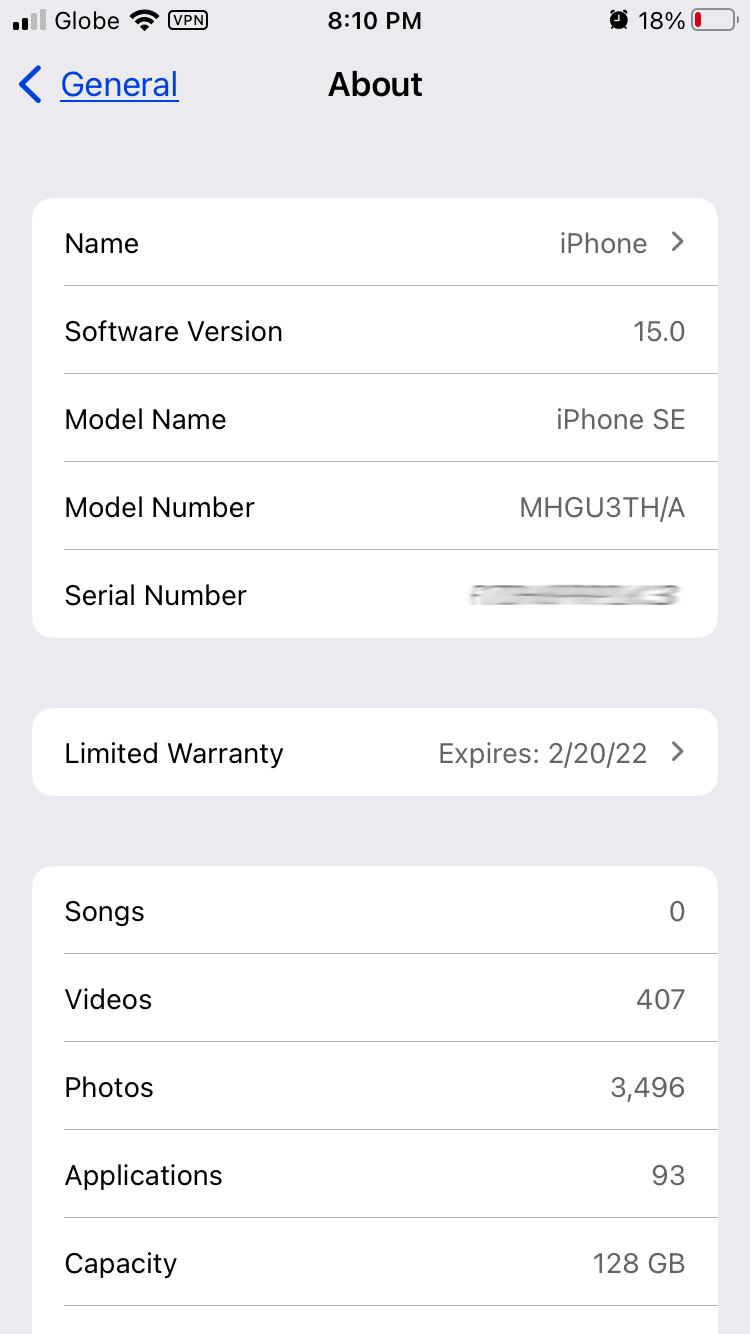Select the Model Name iPhone SE row

[375, 418]
